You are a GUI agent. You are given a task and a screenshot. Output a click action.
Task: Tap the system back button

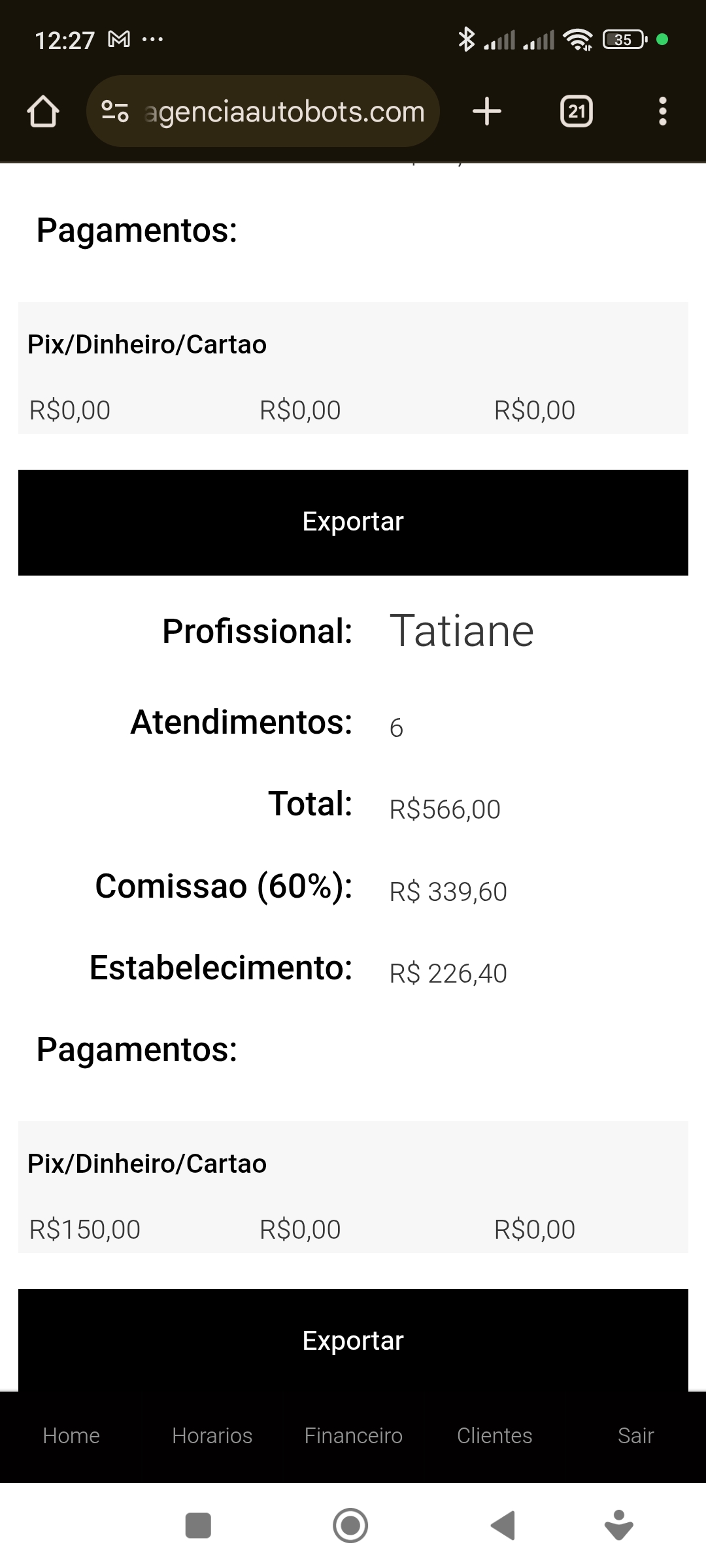tap(503, 1526)
